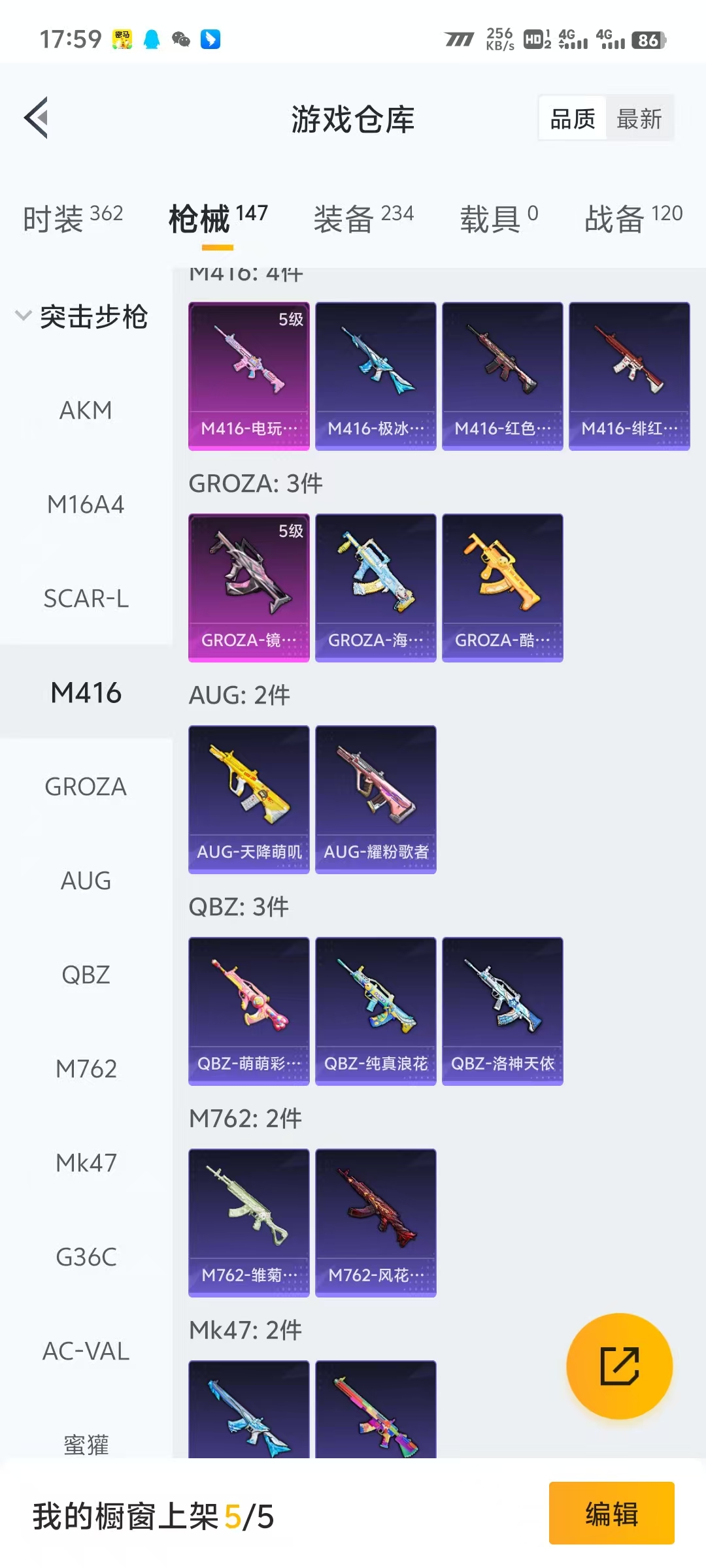Open the M416-电玩 skin tile
Screen dimensions: 706x1568
click(x=248, y=376)
